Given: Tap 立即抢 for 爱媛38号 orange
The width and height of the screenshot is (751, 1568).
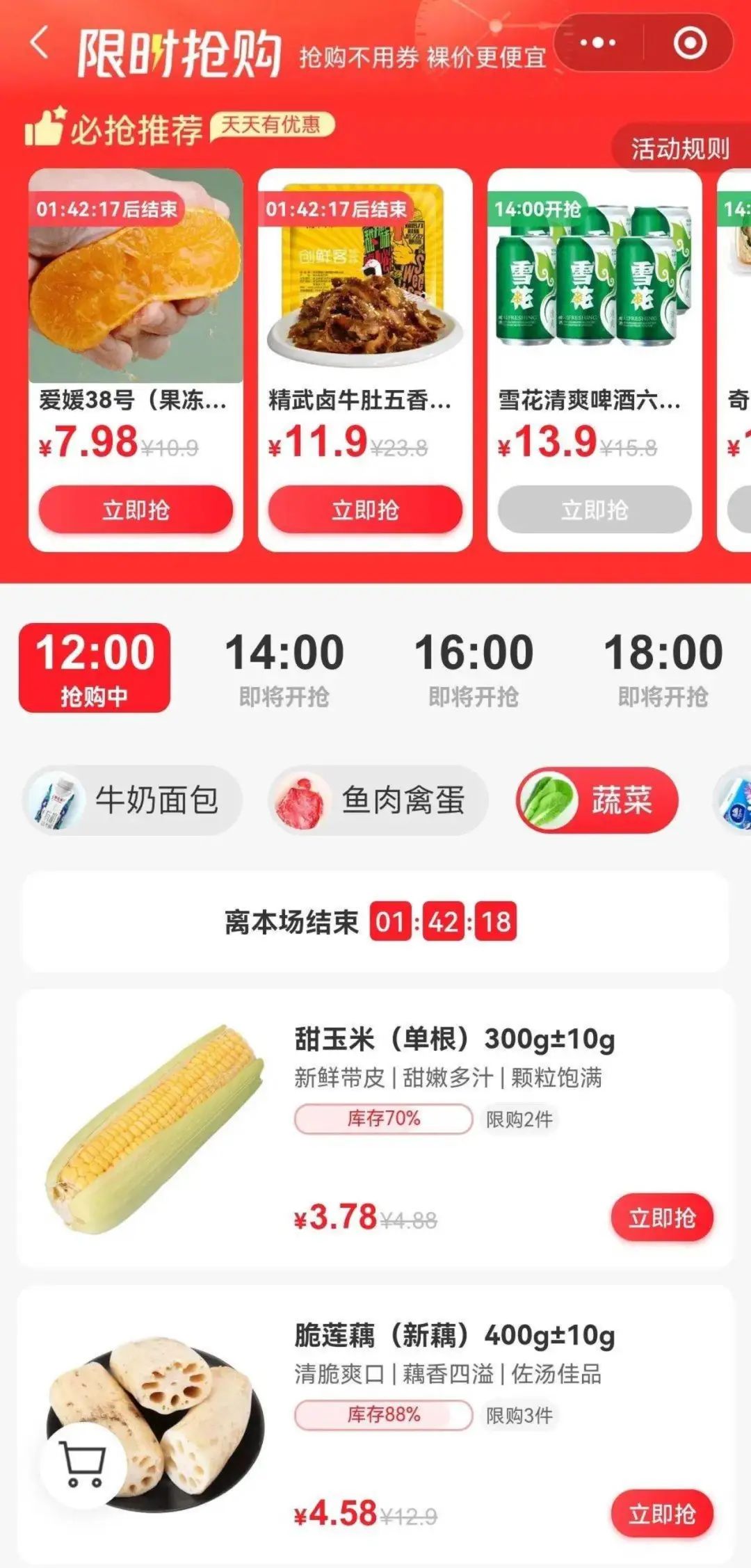Looking at the screenshot, I should [x=136, y=510].
